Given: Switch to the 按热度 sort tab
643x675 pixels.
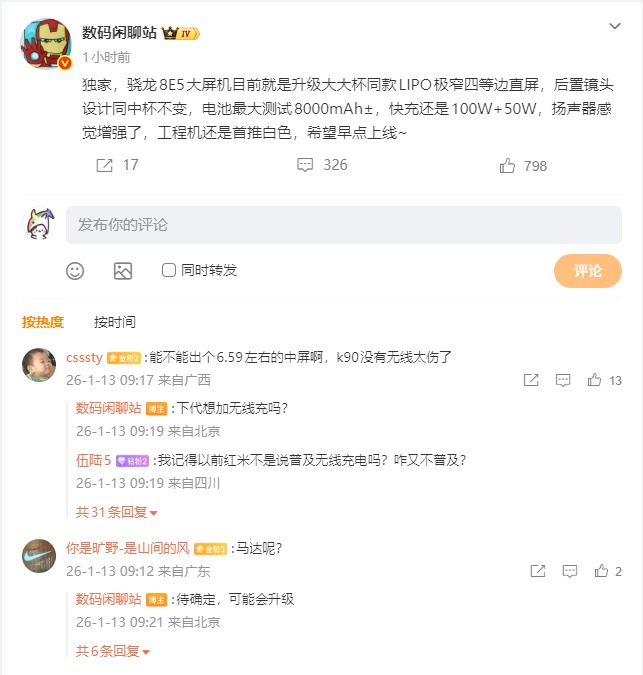Looking at the screenshot, I should [43, 322].
